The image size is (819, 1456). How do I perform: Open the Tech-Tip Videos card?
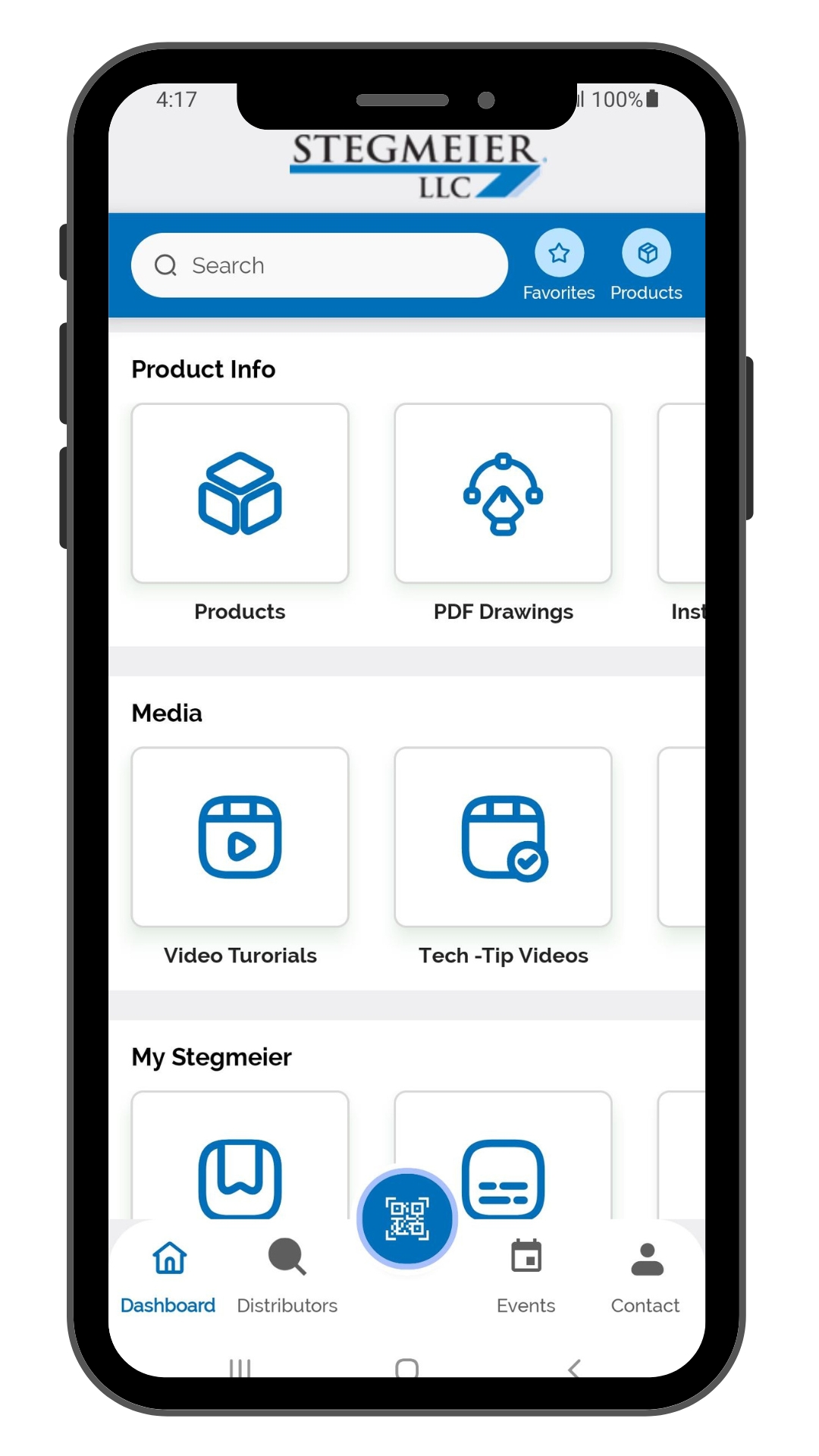click(503, 837)
